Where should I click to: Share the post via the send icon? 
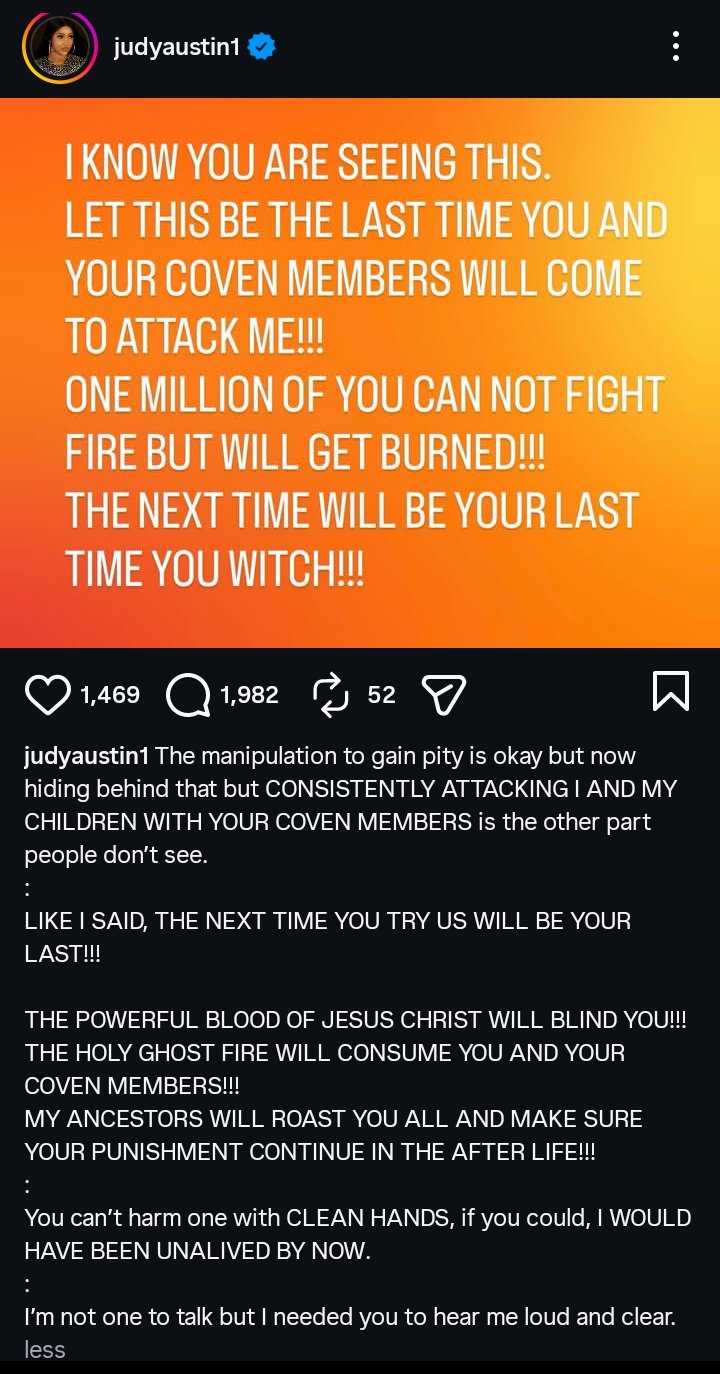(x=444, y=694)
